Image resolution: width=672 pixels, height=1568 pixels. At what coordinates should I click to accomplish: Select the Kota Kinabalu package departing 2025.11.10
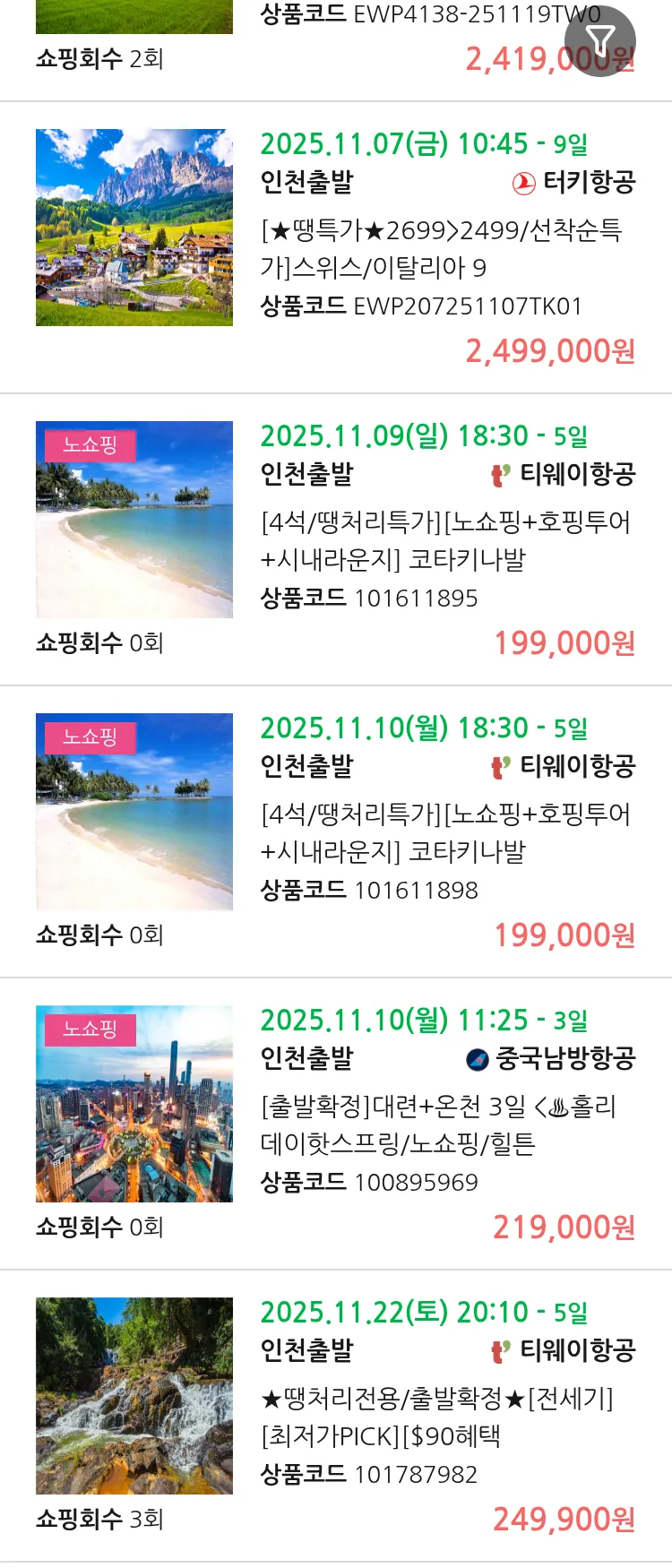point(444,833)
